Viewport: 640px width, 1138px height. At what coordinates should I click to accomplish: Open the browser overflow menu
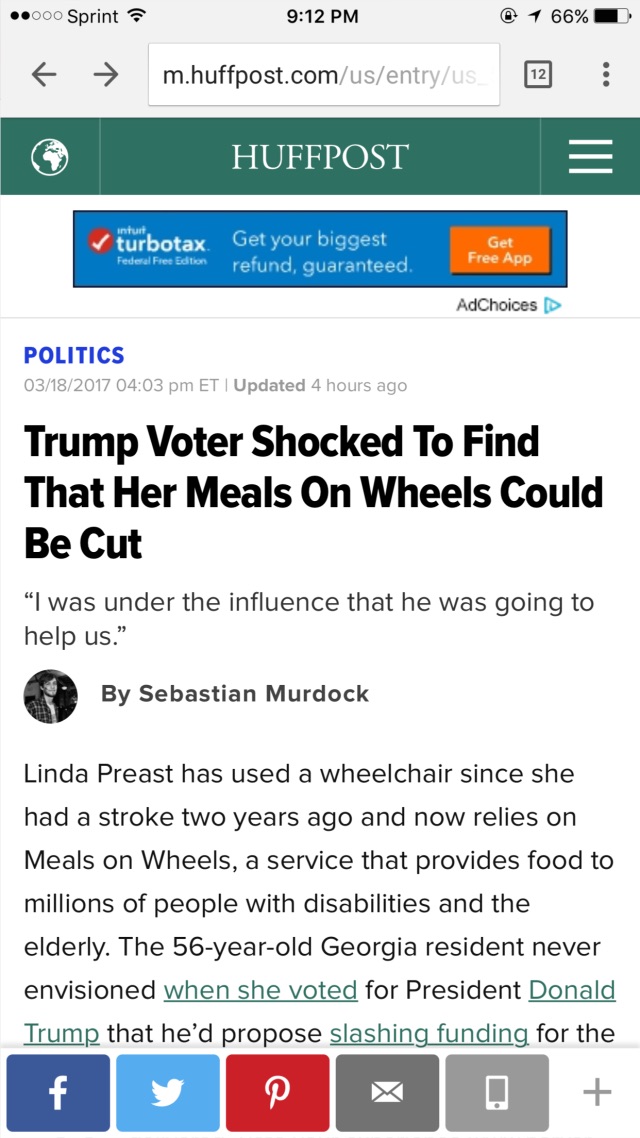606,74
